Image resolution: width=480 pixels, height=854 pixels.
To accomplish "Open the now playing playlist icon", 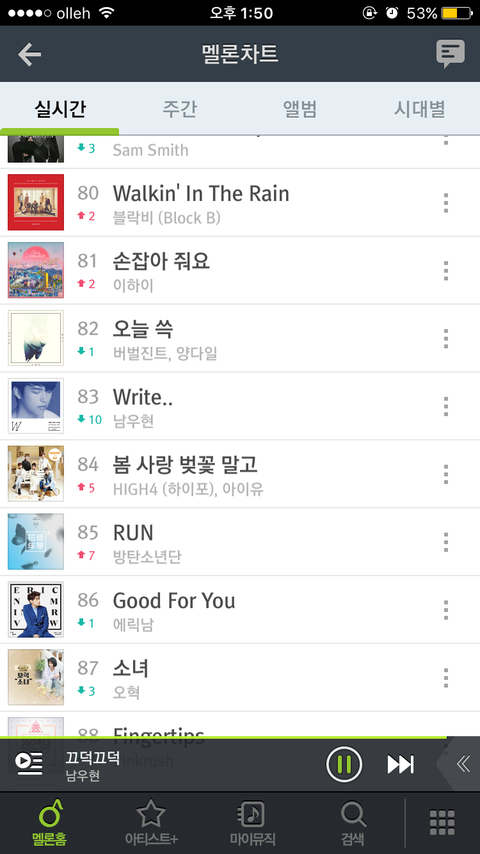I will pyautogui.click(x=29, y=763).
